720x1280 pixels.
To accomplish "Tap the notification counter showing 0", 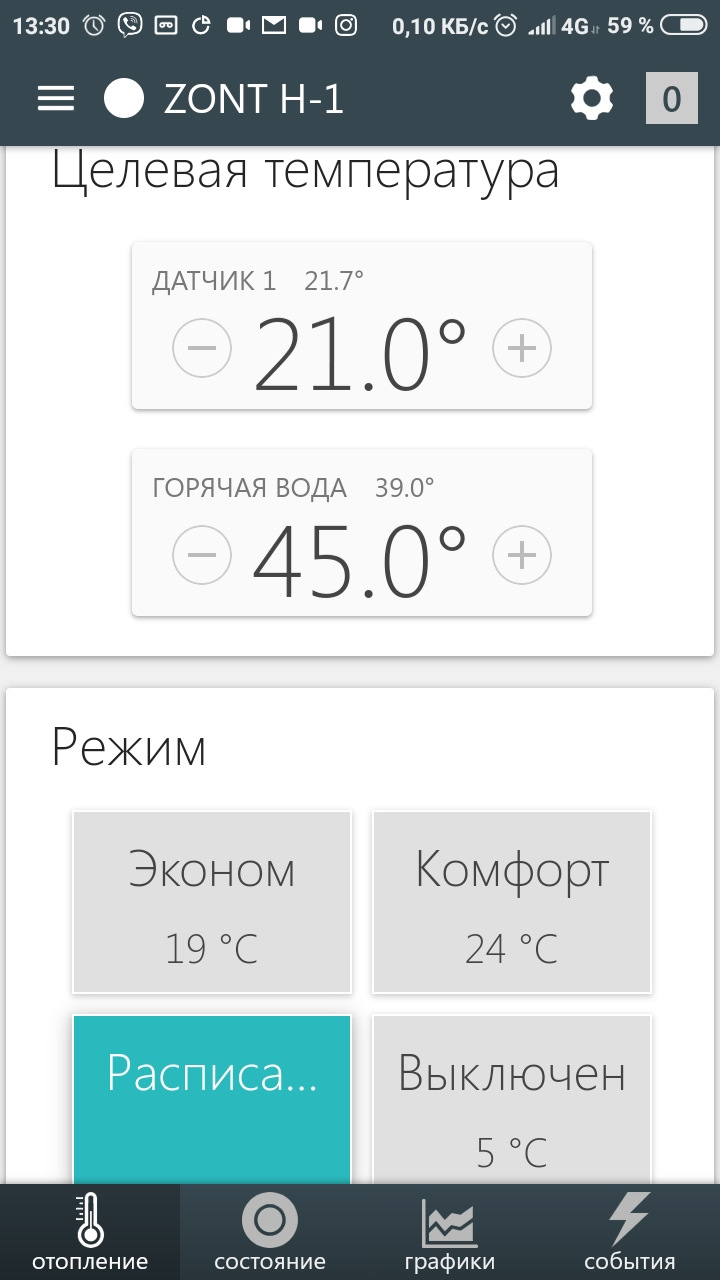I will pyautogui.click(x=671, y=98).
